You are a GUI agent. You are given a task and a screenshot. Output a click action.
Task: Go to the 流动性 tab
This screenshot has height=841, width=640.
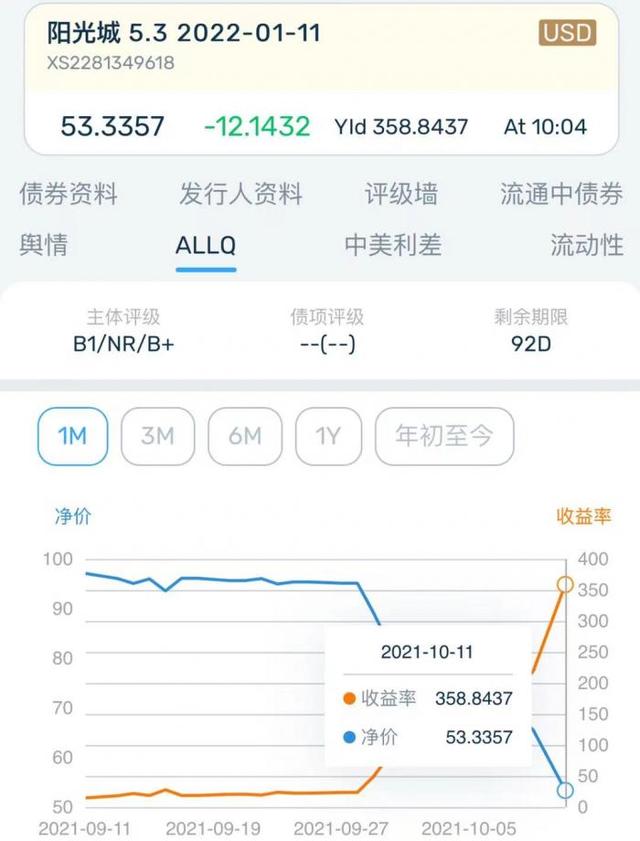pyautogui.click(x=586, y=245)
